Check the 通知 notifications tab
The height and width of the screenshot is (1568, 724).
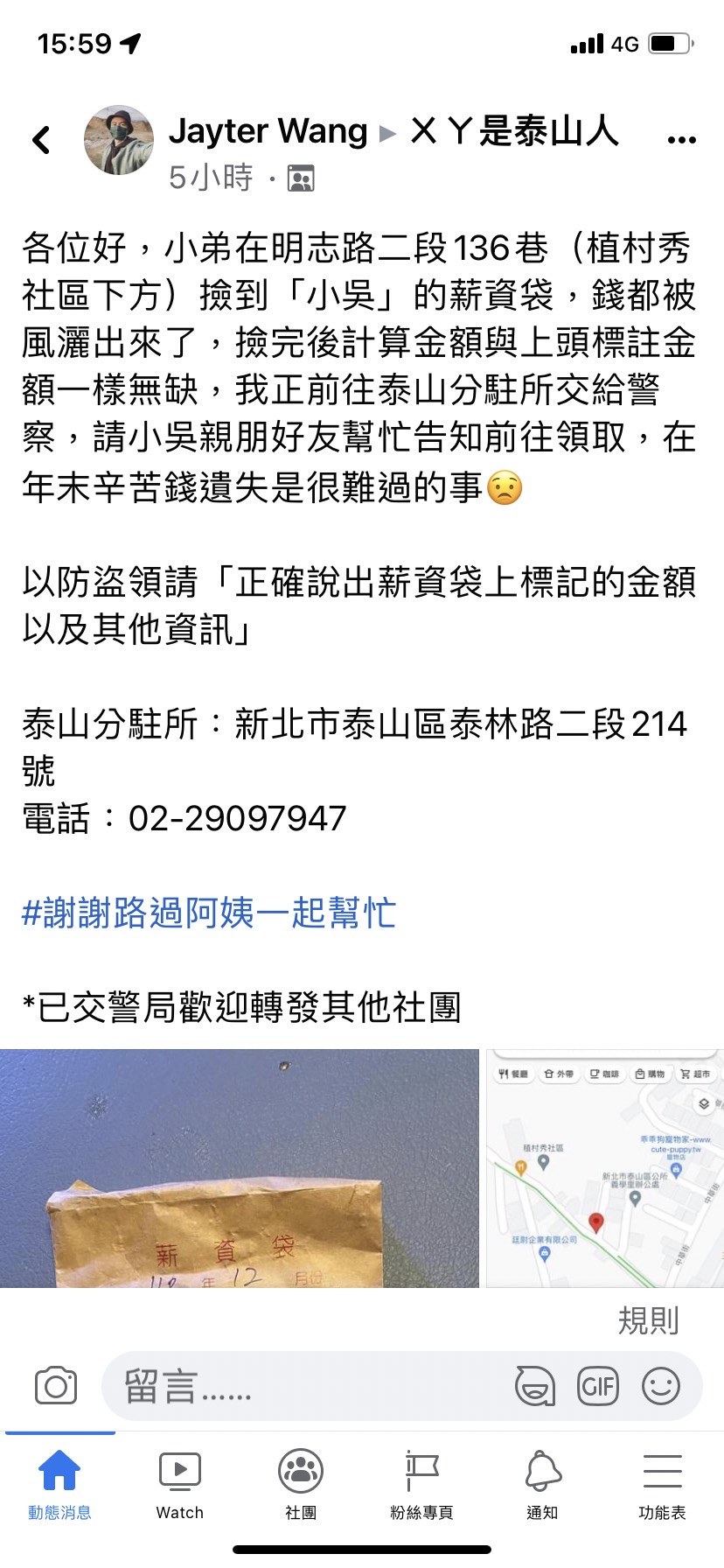click(x=542, y=1484)
